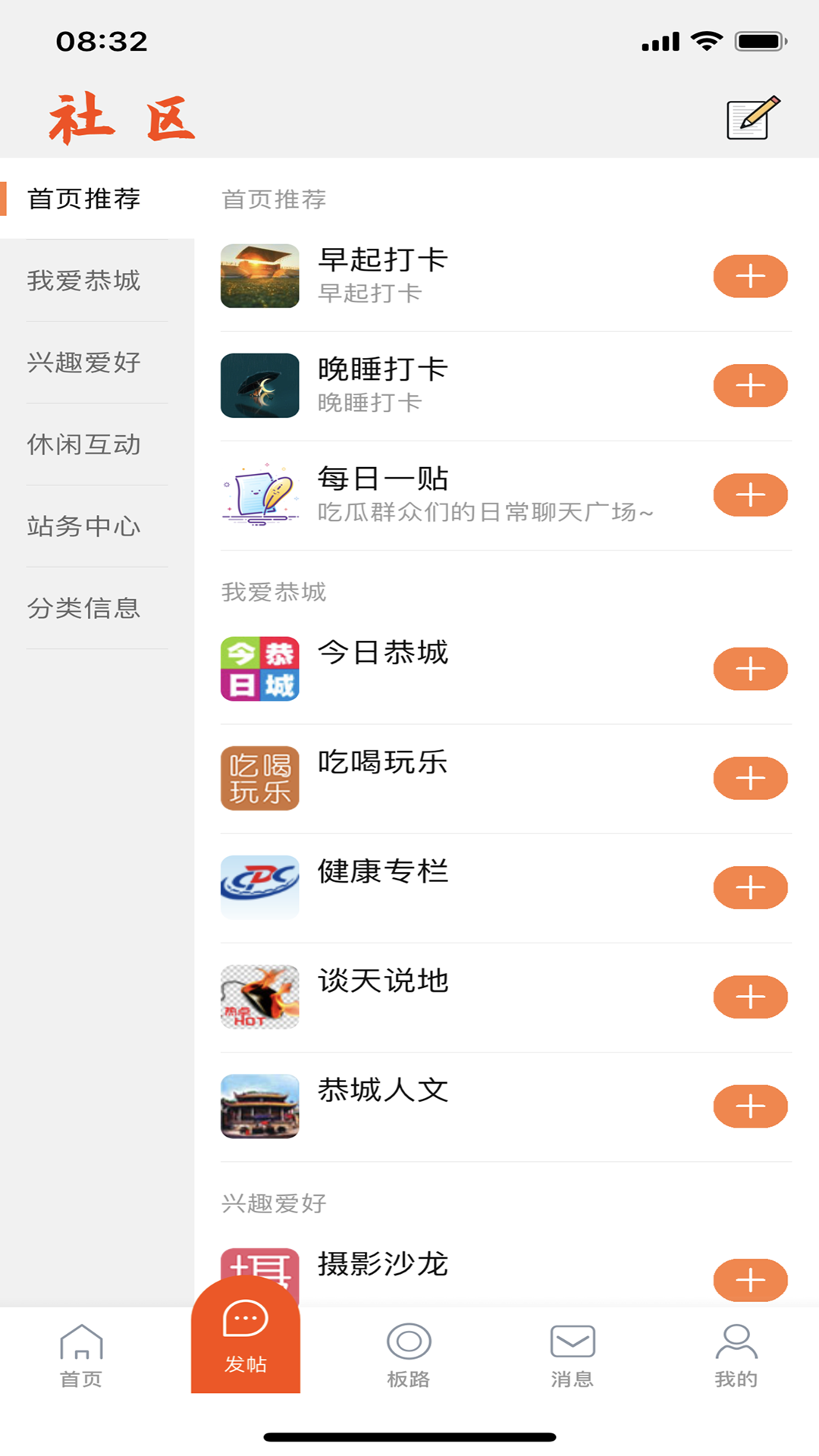Open the 站务中心 category in sidebar
Screen dimensions: 819x1456
pos(83,527)
